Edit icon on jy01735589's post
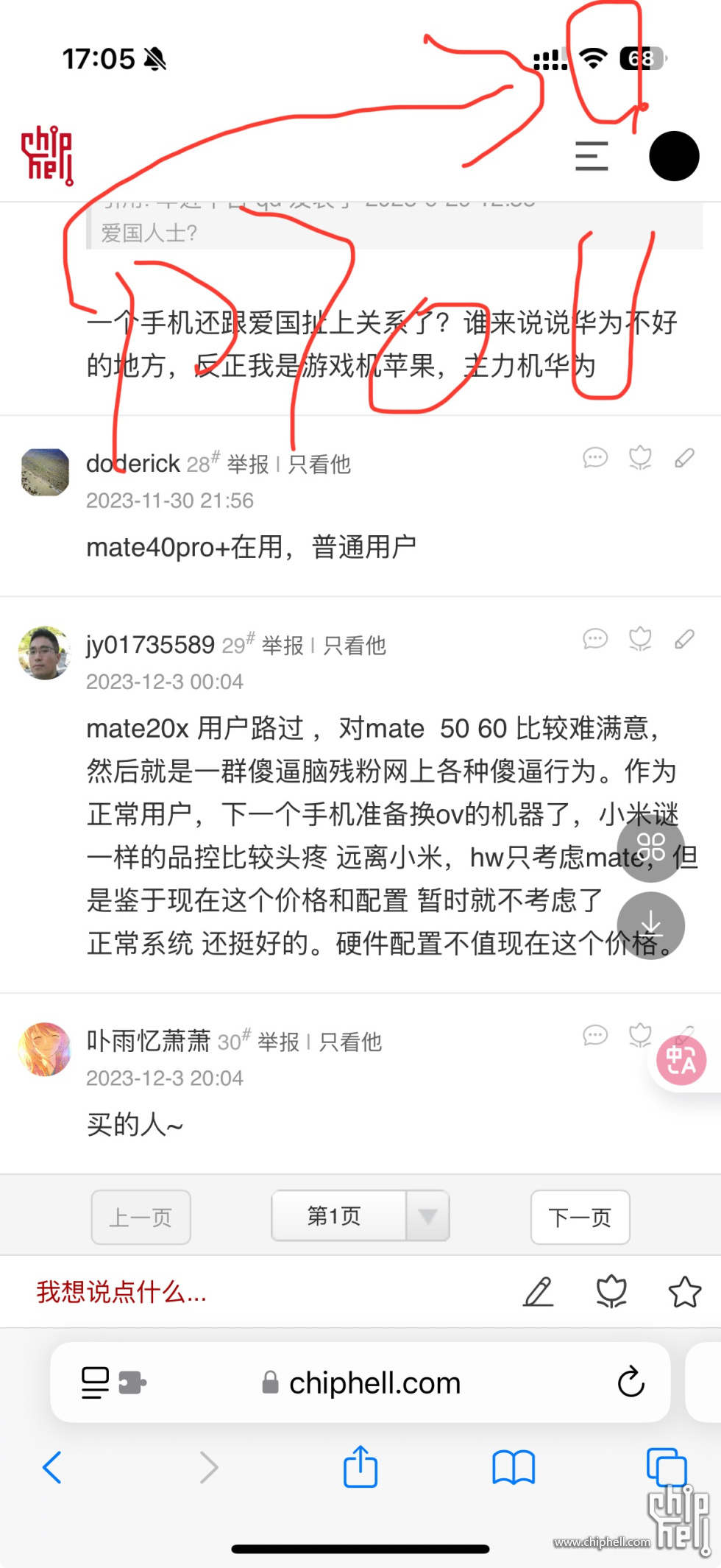This screenshot has width=721, height=1568. point(684,639)
